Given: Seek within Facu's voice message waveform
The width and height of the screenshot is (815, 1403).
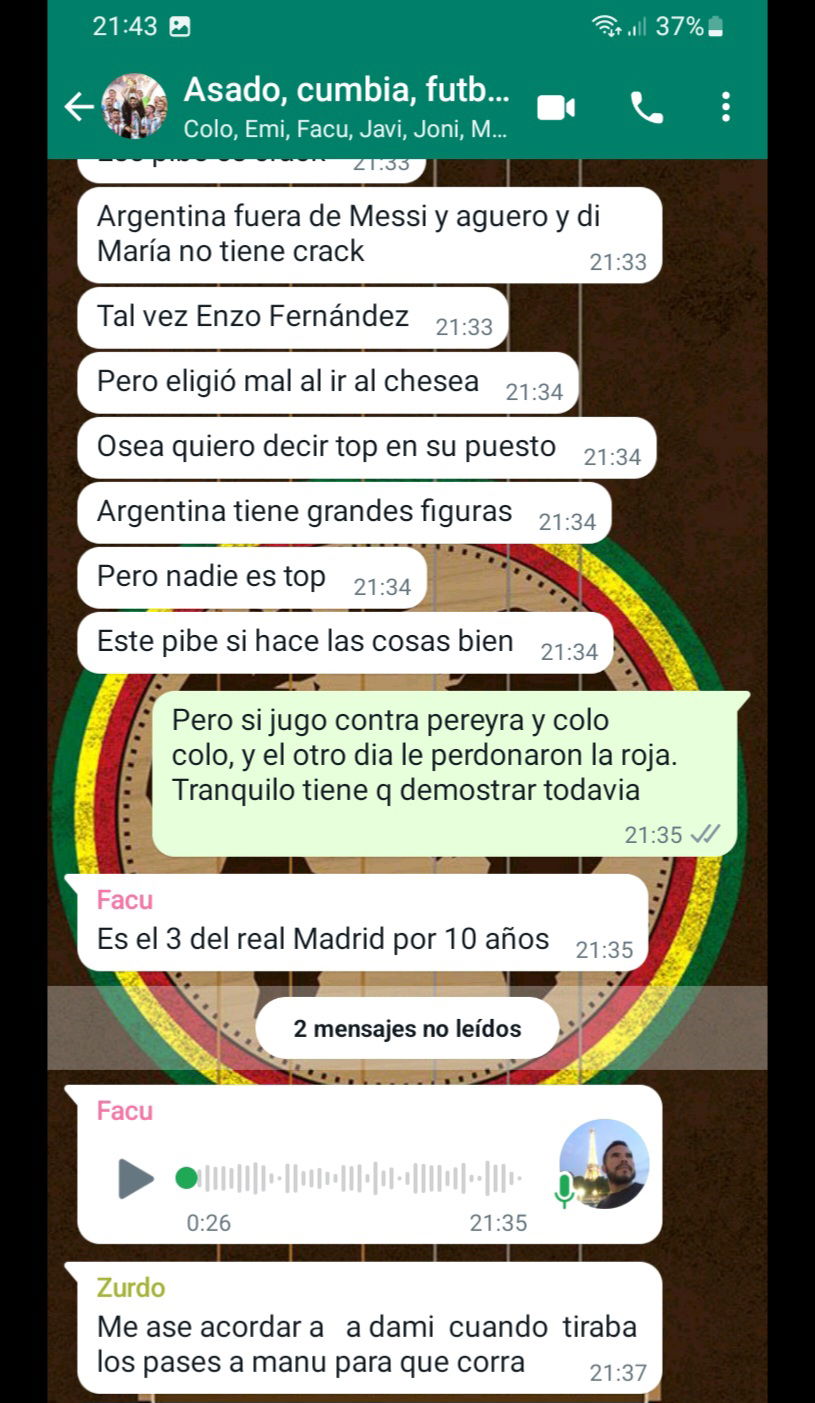Looking at the screenshot, I should 348,1178.
